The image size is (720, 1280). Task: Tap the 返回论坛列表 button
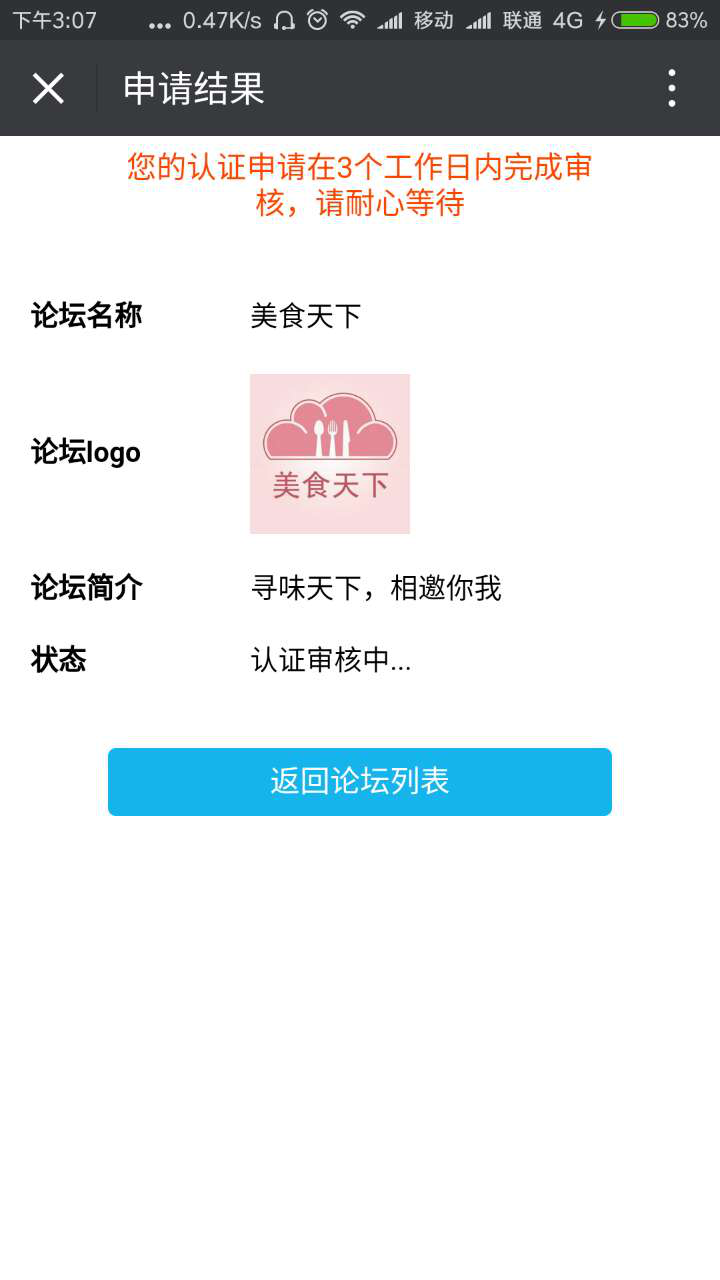coord(360,782)
